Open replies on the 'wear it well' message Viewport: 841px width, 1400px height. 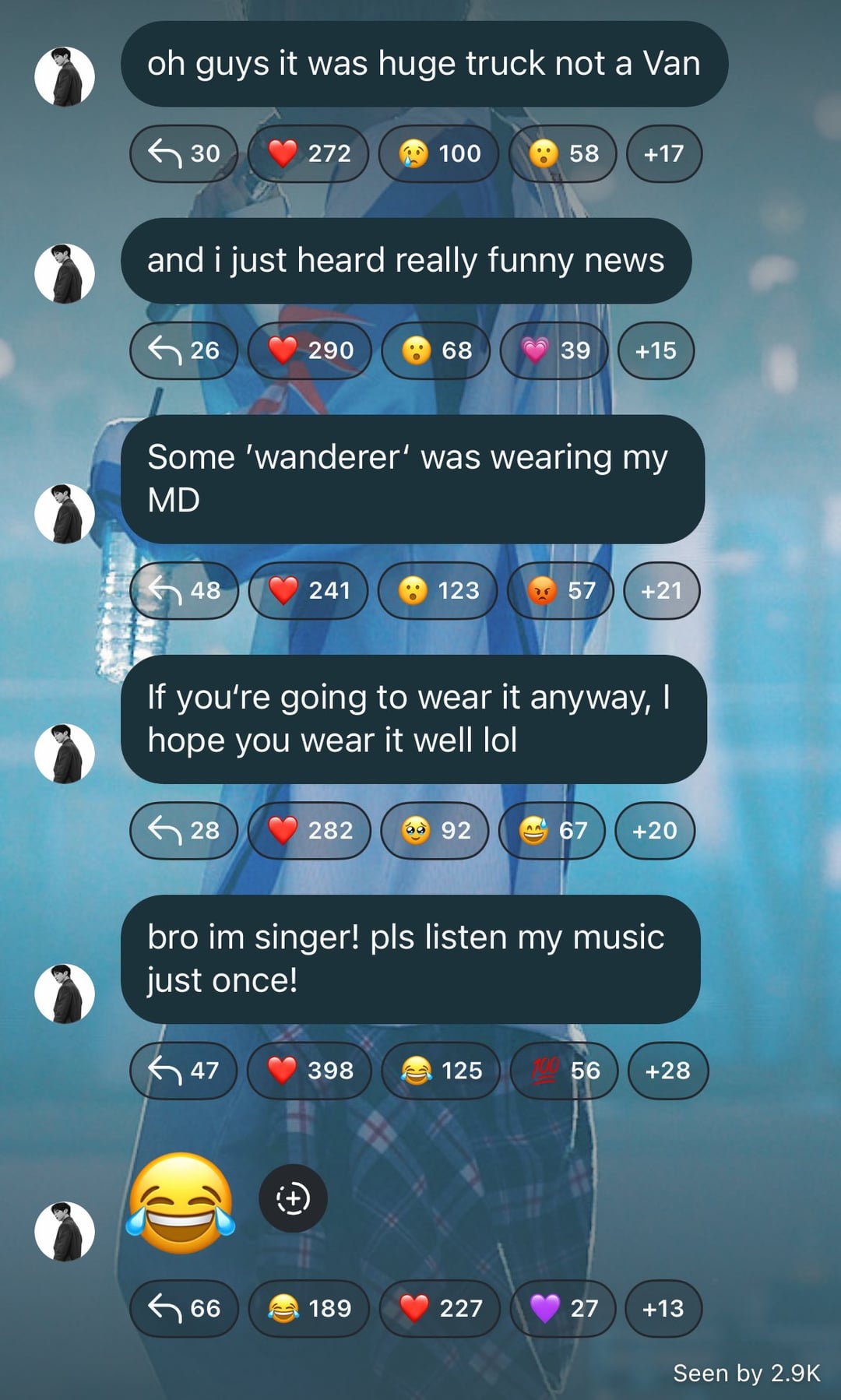[184, 830]
